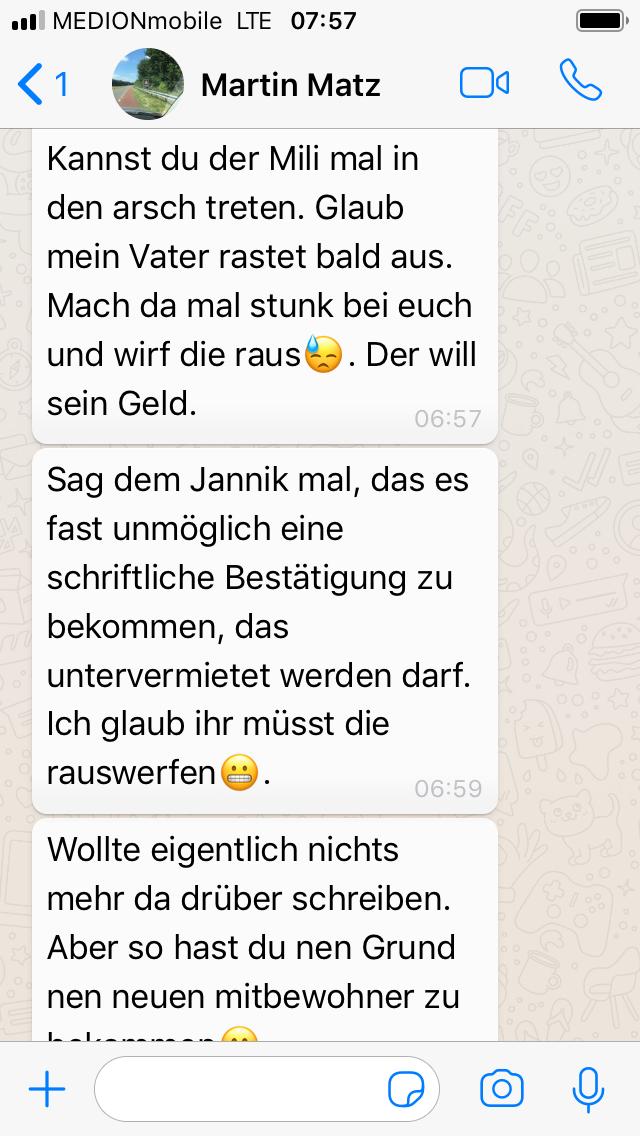
Task: Open the plus attachment menu
Action: pyautogui.click(x=46, y=1089)
